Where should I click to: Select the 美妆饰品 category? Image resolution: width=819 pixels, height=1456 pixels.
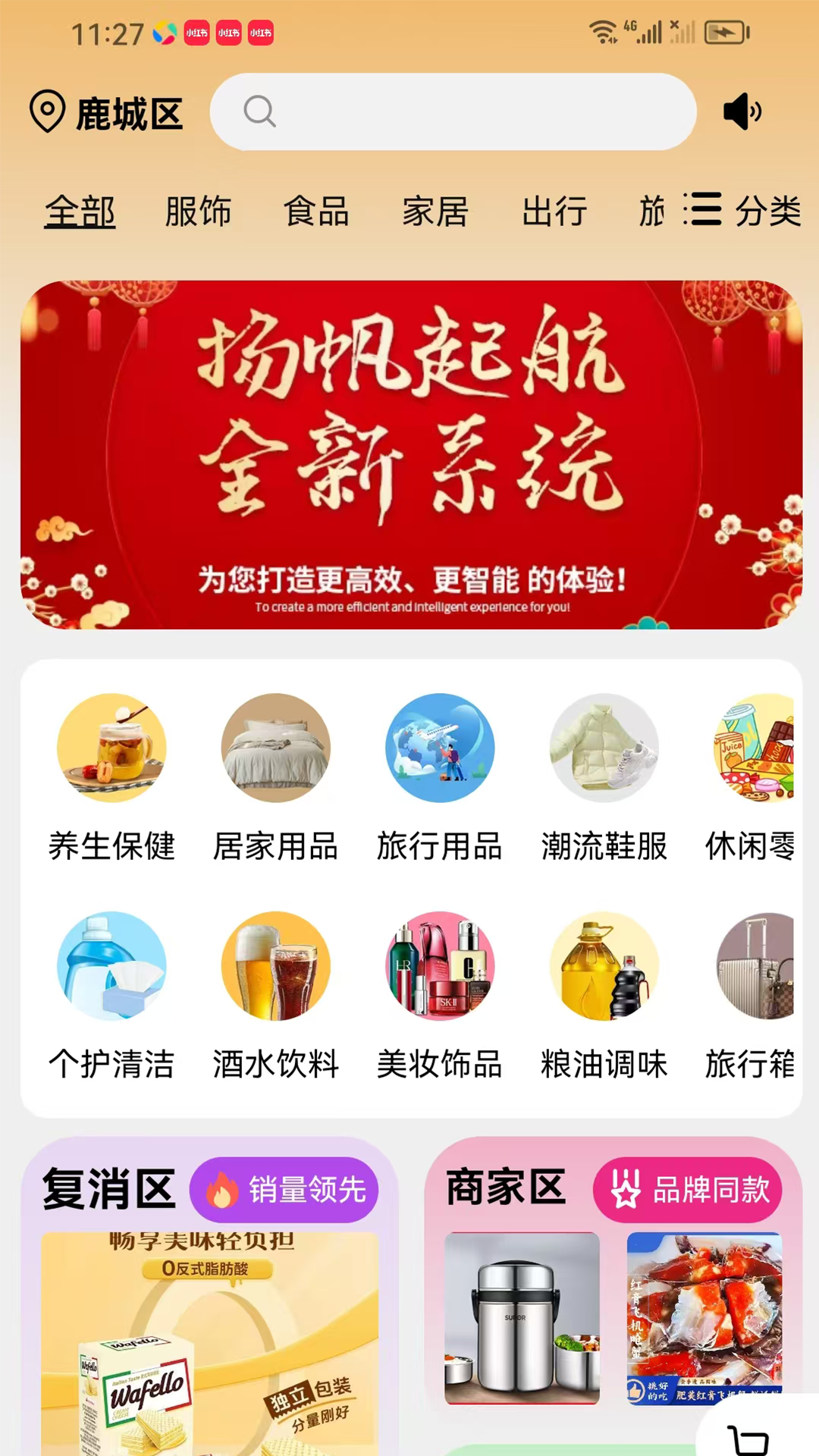440,995
